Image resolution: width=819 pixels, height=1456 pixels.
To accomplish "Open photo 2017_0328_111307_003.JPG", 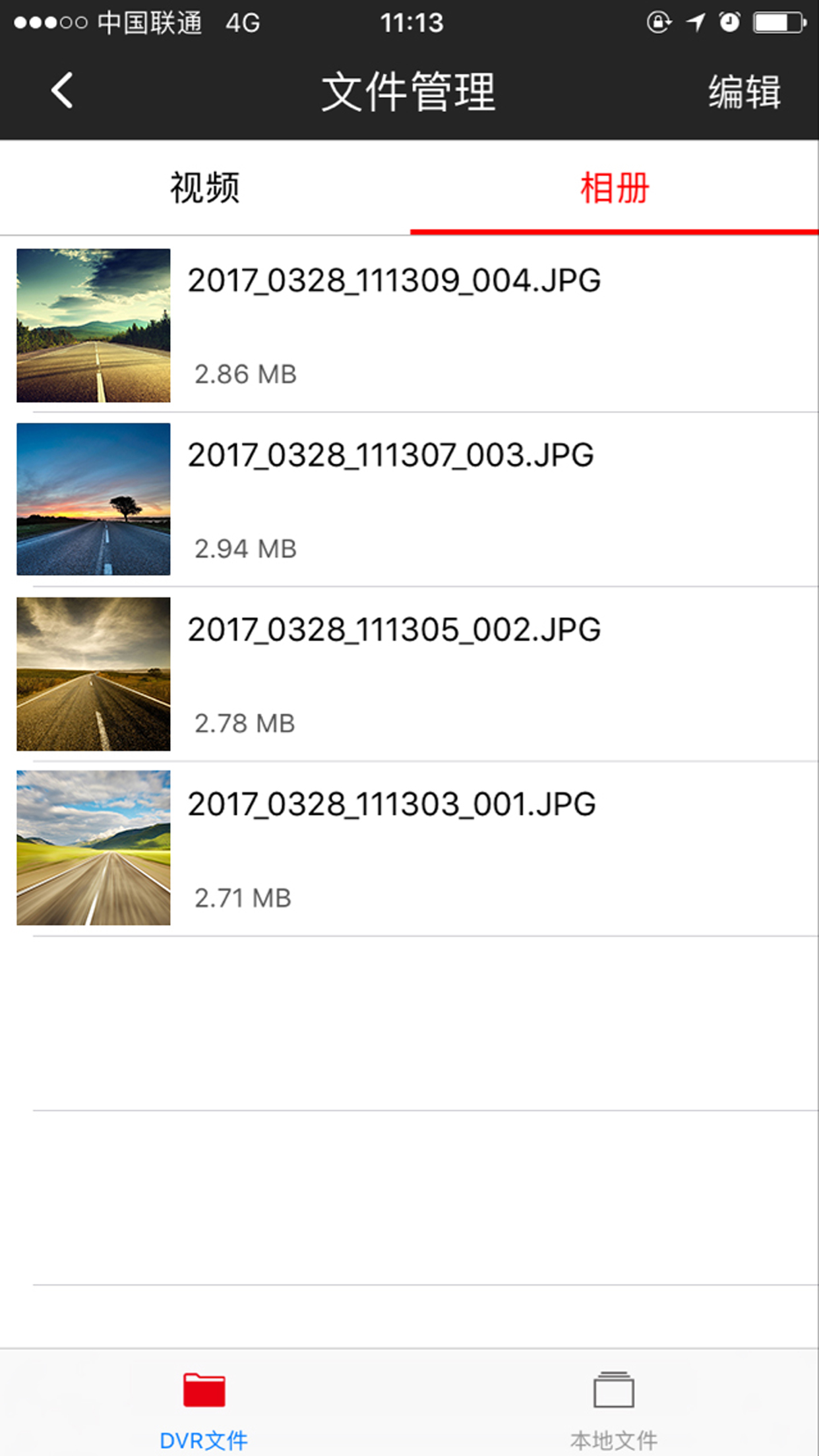I will click(390, 456).
